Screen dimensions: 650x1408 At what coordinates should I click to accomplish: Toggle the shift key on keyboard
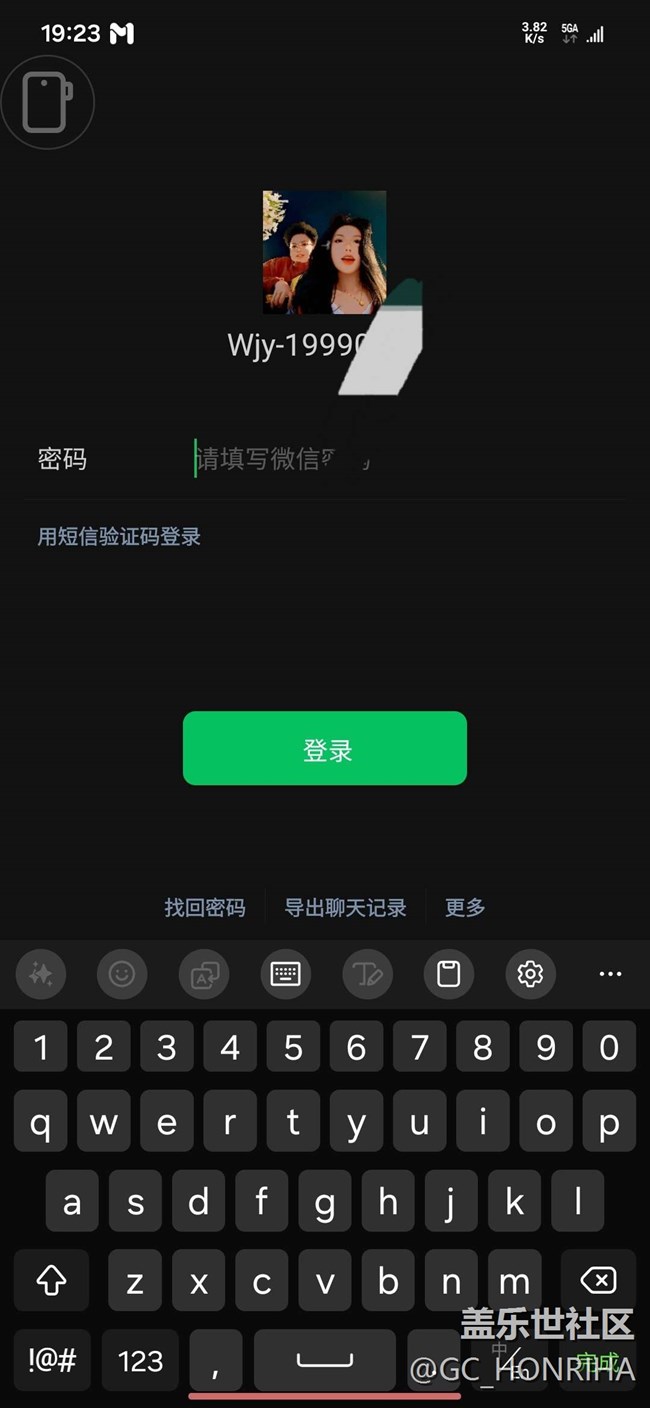52,1279
